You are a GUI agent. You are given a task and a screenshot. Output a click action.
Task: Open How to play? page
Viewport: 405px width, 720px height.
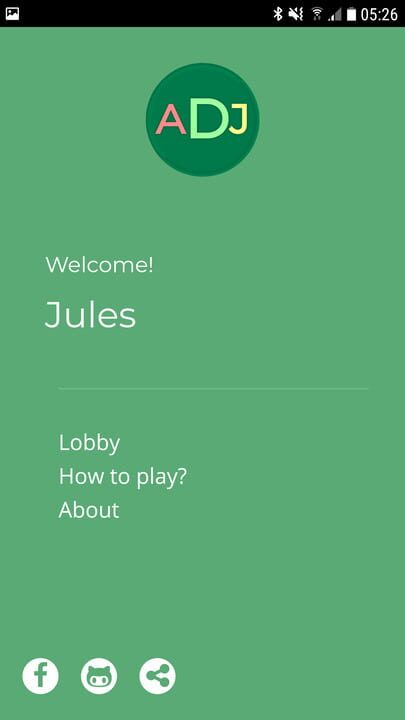coord(123,477)
